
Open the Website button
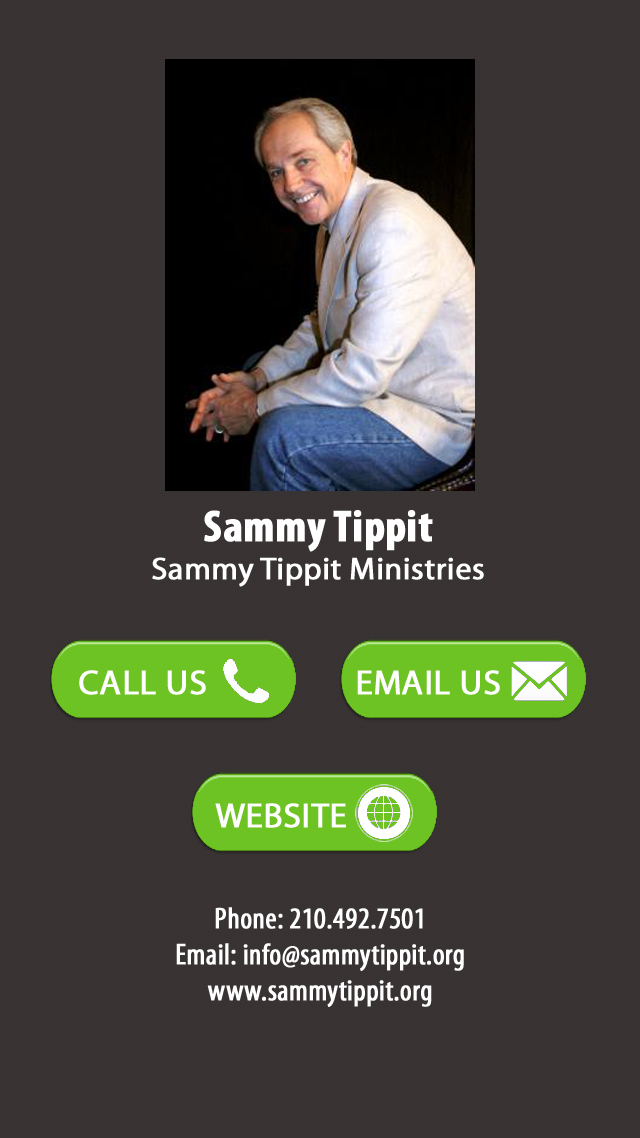(x=314, y=812)
